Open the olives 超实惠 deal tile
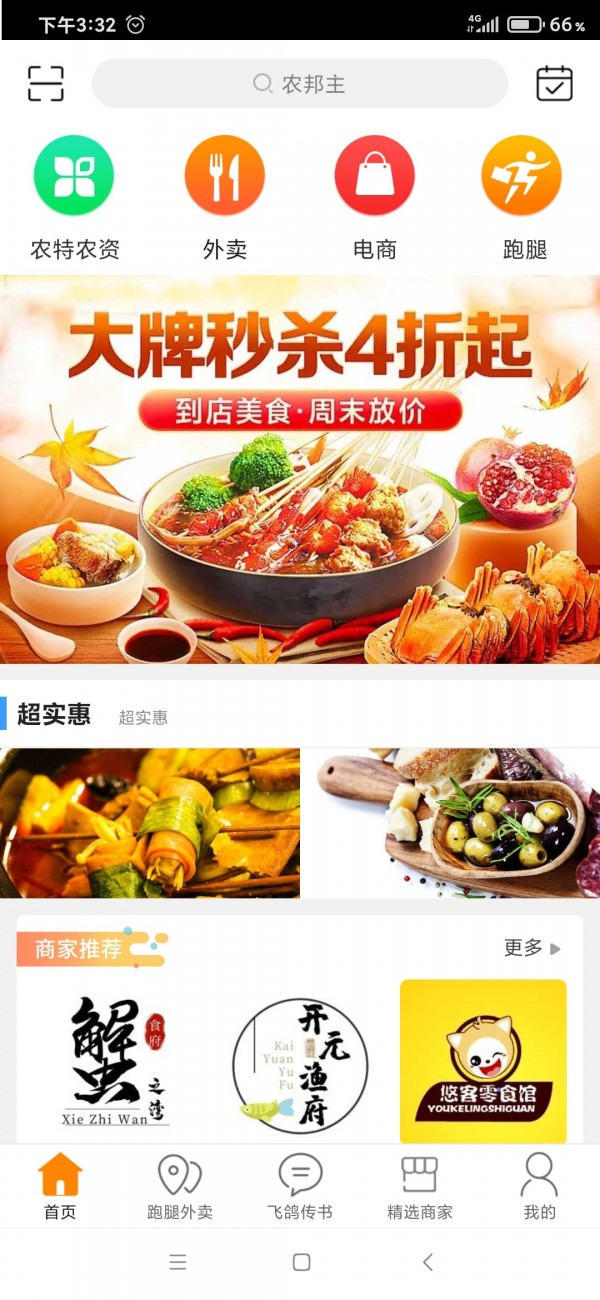This screenshot has width=600, height=1300. coord(452,822)
